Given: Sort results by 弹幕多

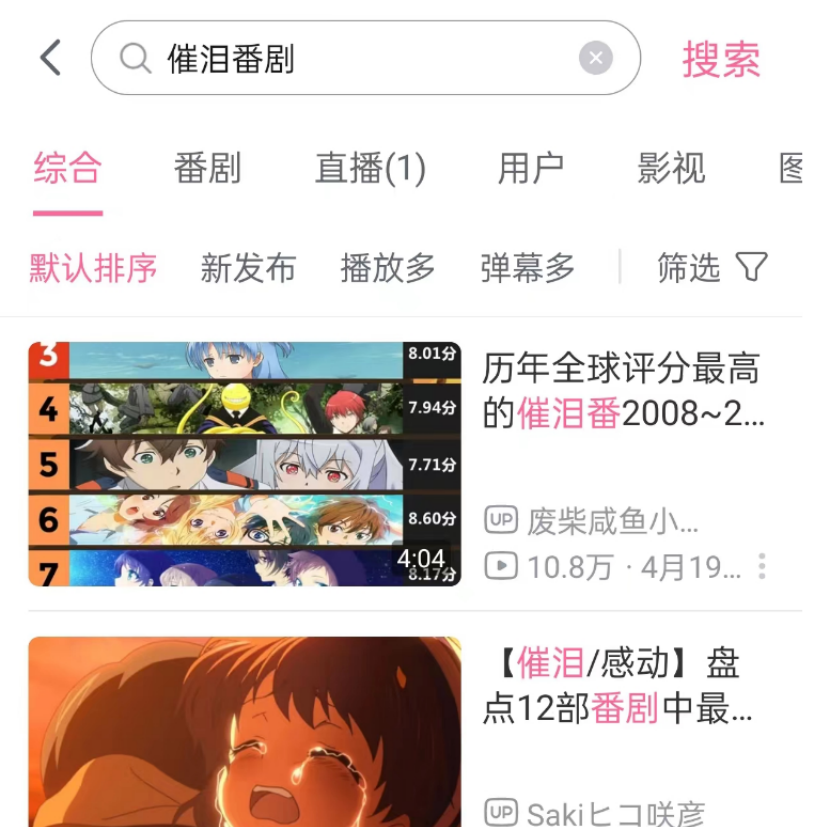Looking at the screenshot, I should [x=528, y=267].
